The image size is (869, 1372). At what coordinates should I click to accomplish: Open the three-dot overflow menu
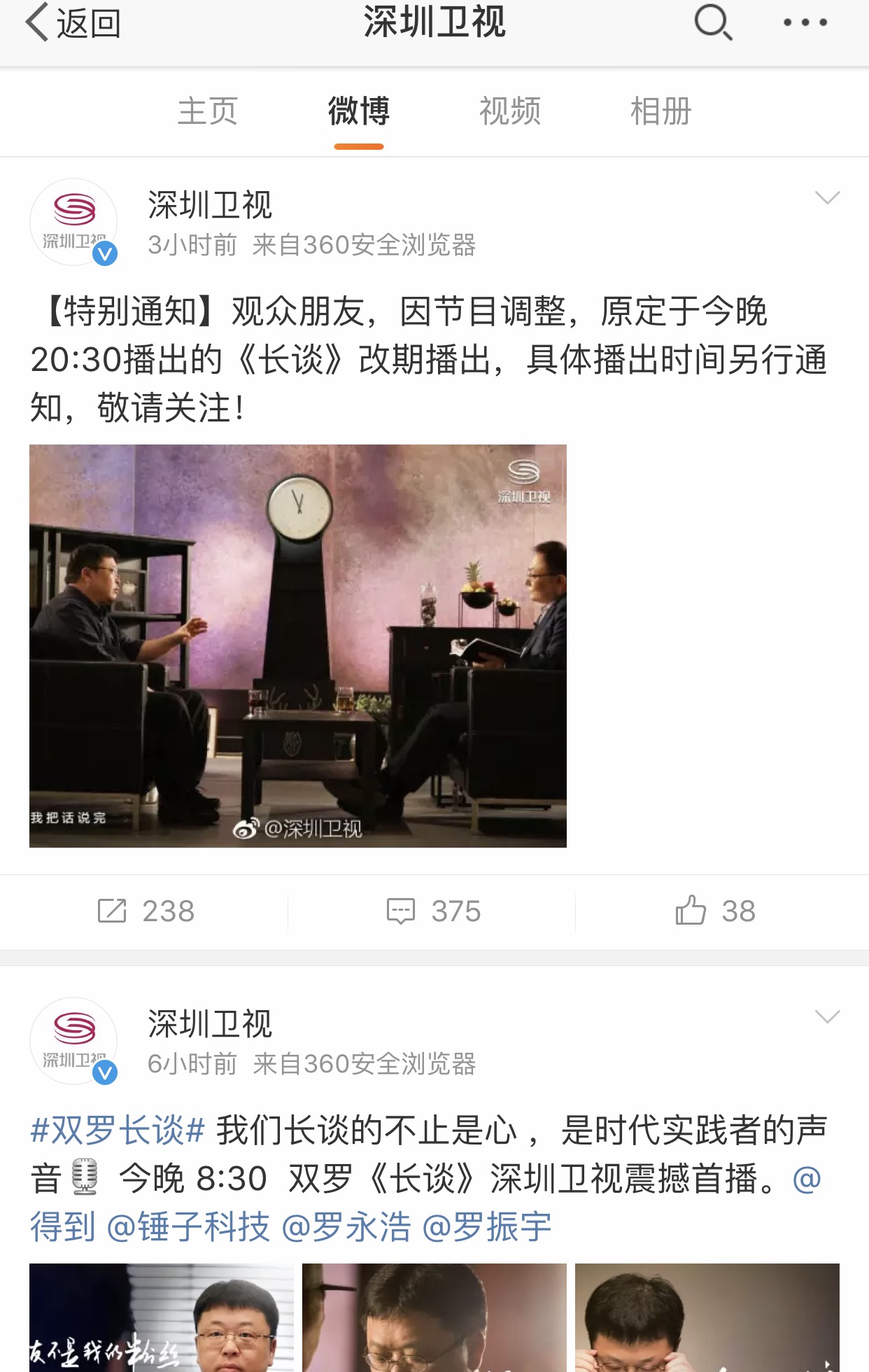pos(805,24)
